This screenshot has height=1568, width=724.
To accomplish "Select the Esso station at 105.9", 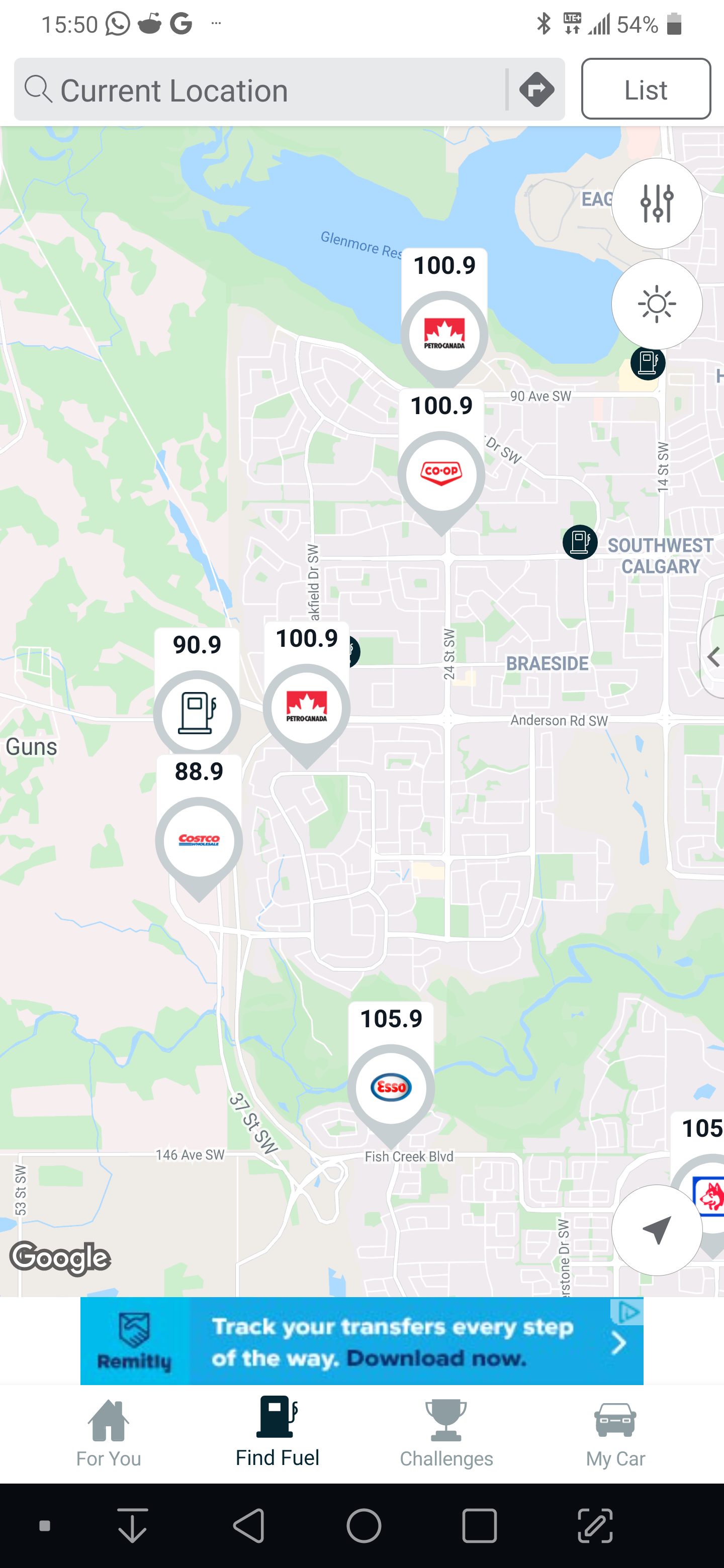I will click(x=391, y=1087).
